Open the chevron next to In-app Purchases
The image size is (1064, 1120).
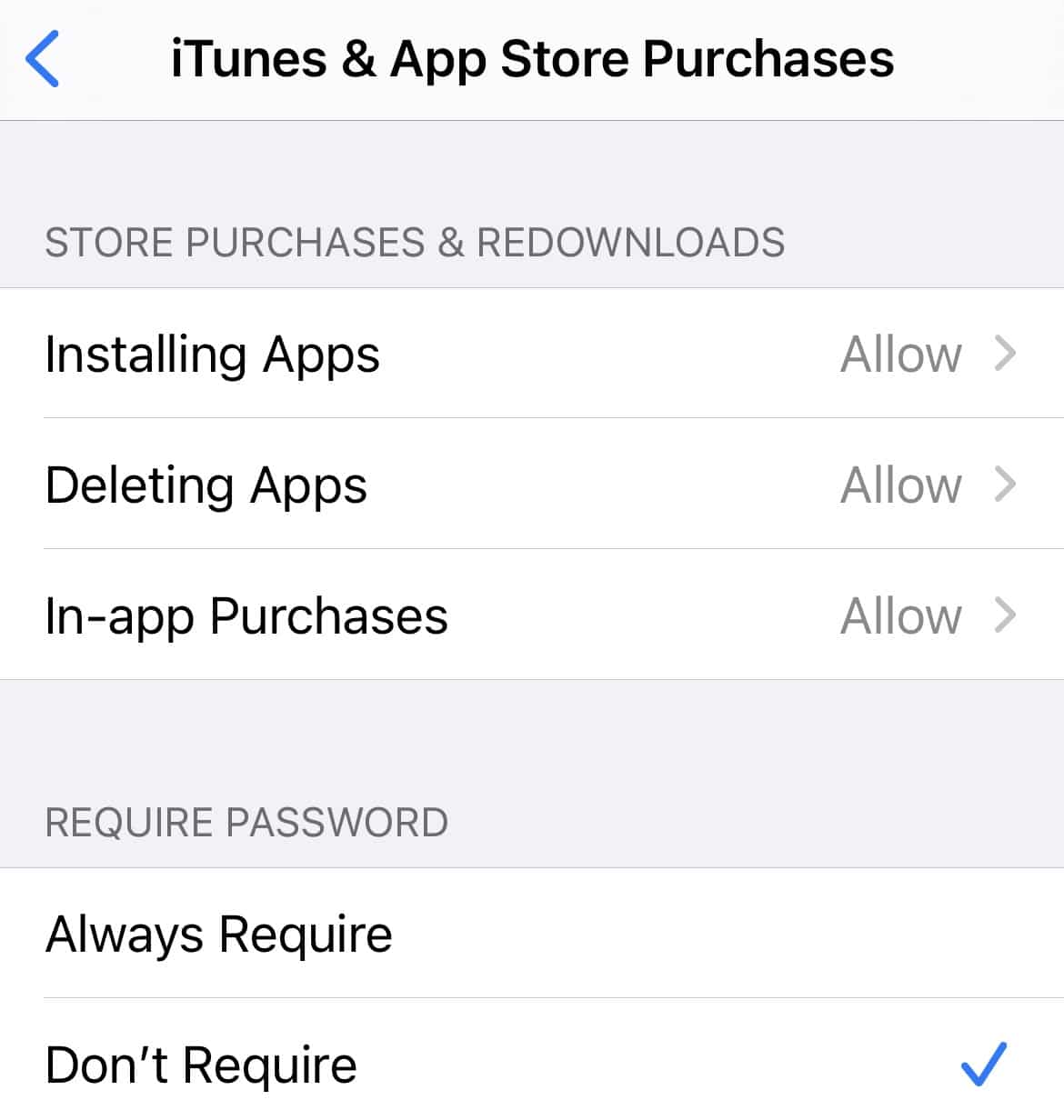coord(1006,615)
